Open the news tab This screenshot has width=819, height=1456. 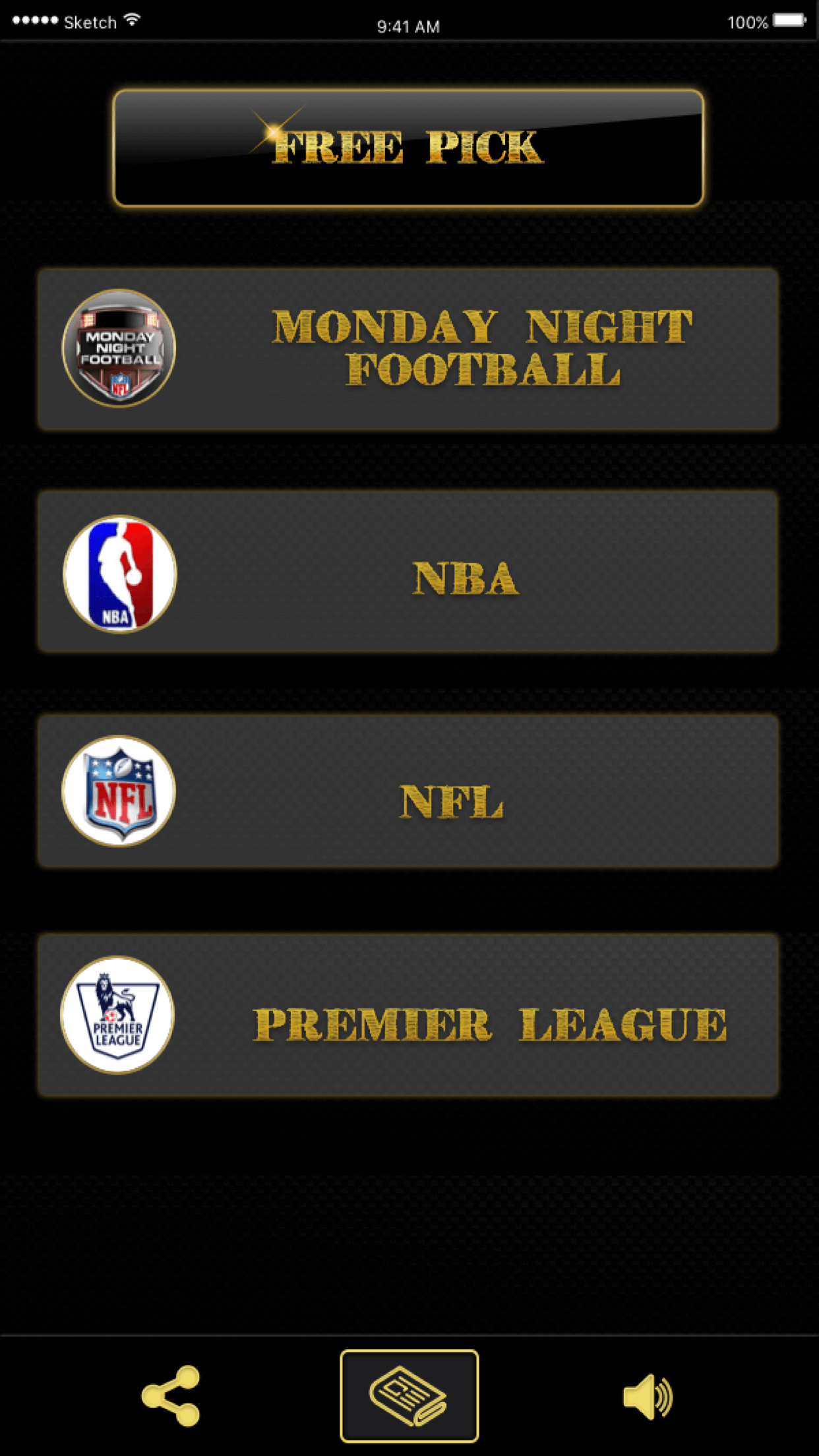pos(409,1396)
